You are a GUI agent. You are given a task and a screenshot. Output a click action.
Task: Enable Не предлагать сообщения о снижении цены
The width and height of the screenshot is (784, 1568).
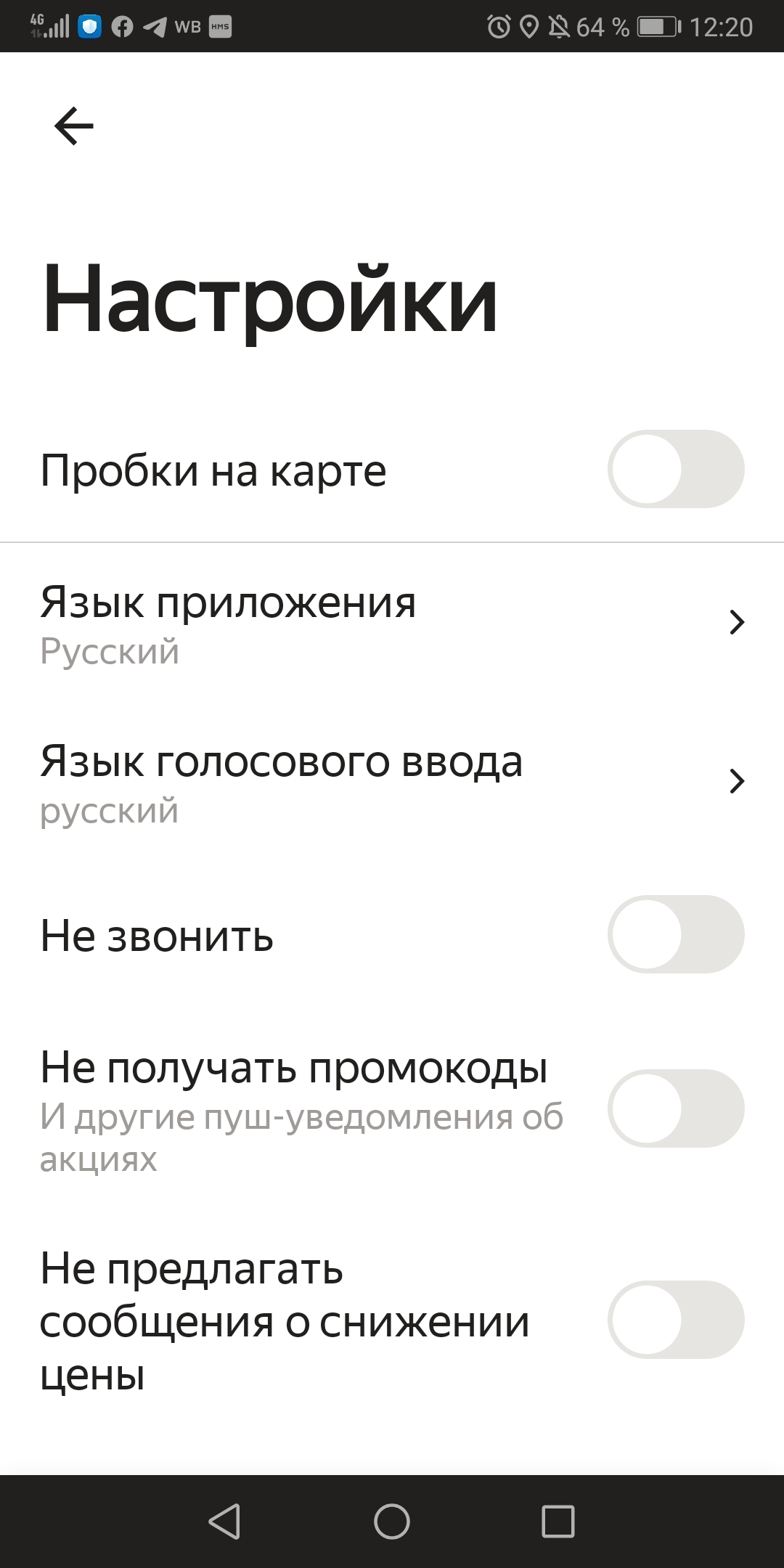pyautogui.click(x=675, y=1320)
